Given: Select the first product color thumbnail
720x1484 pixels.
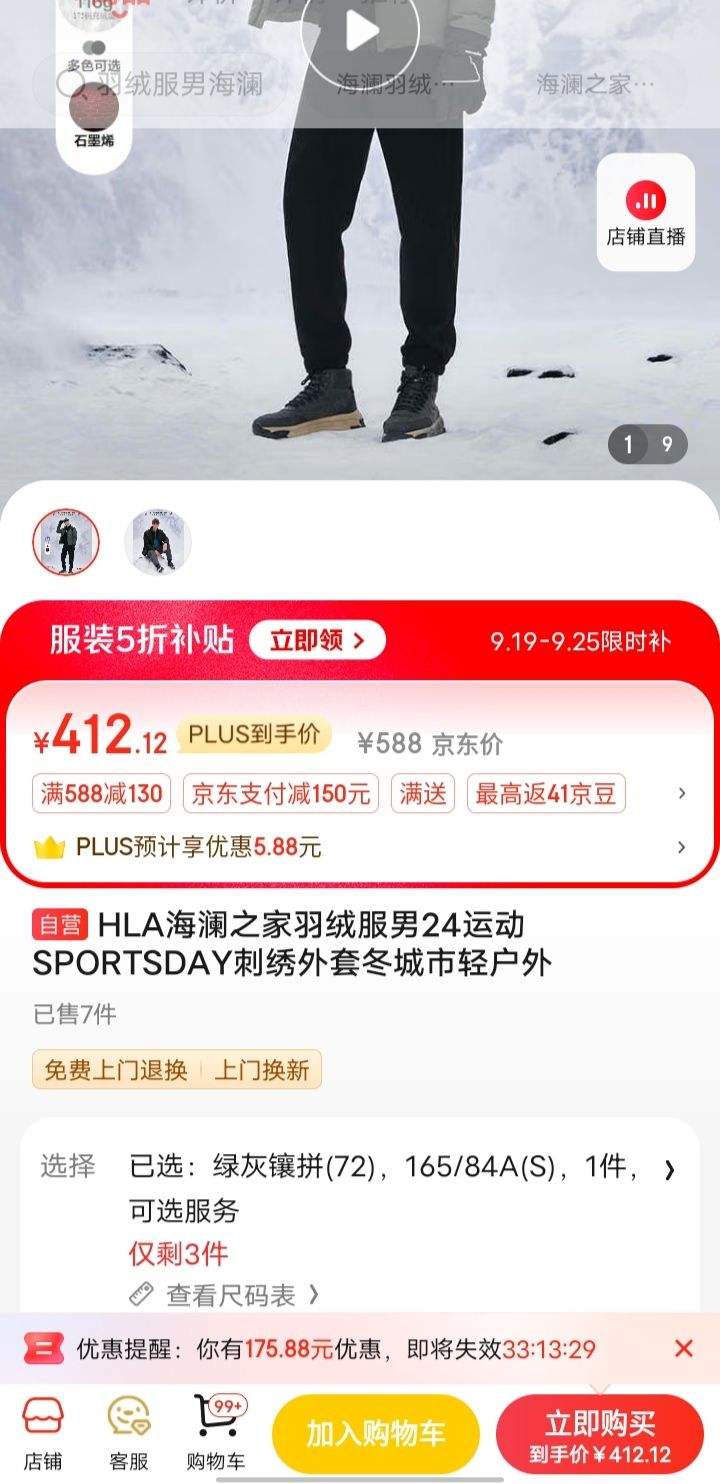Looking at the screenshot, I should [66, 542].
